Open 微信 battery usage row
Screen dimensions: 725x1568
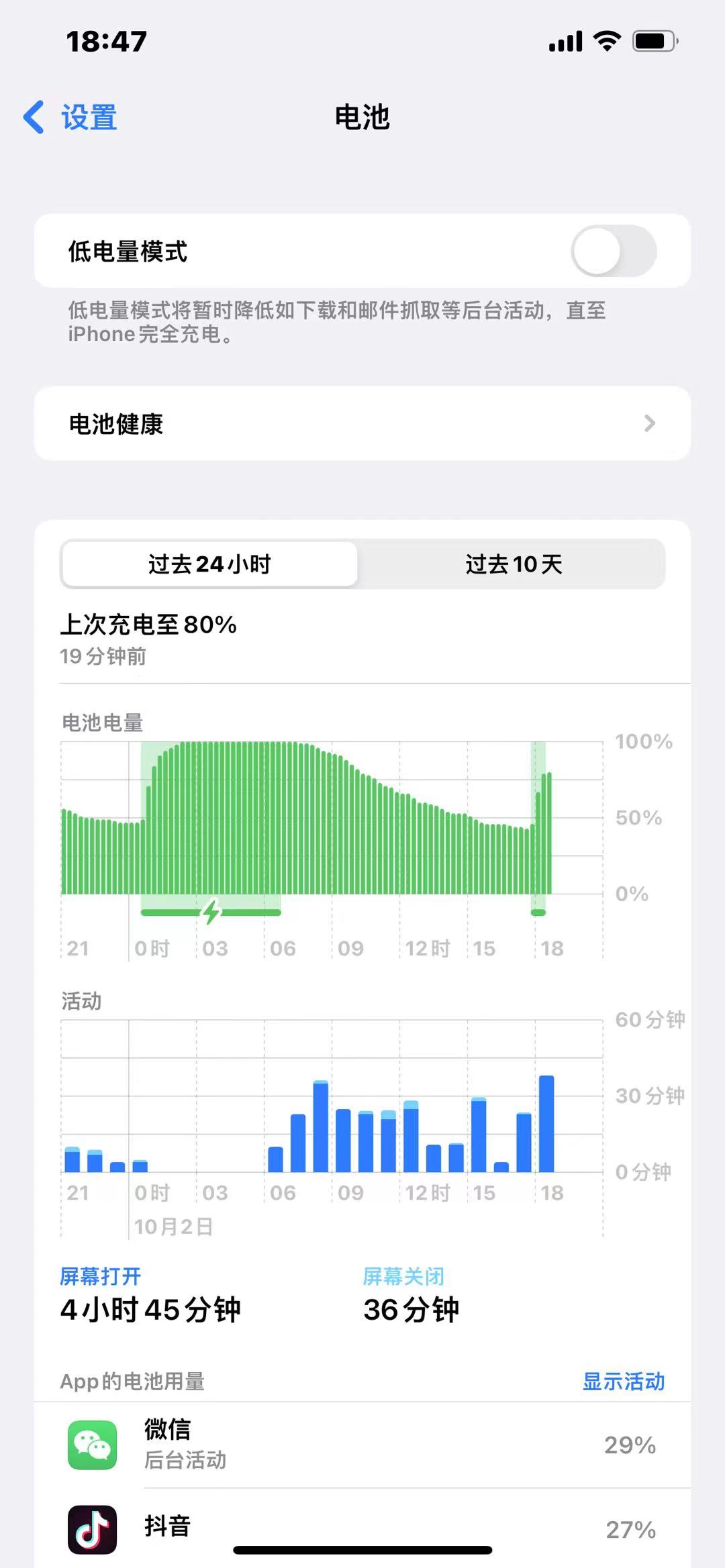[x=362, y=1445]
